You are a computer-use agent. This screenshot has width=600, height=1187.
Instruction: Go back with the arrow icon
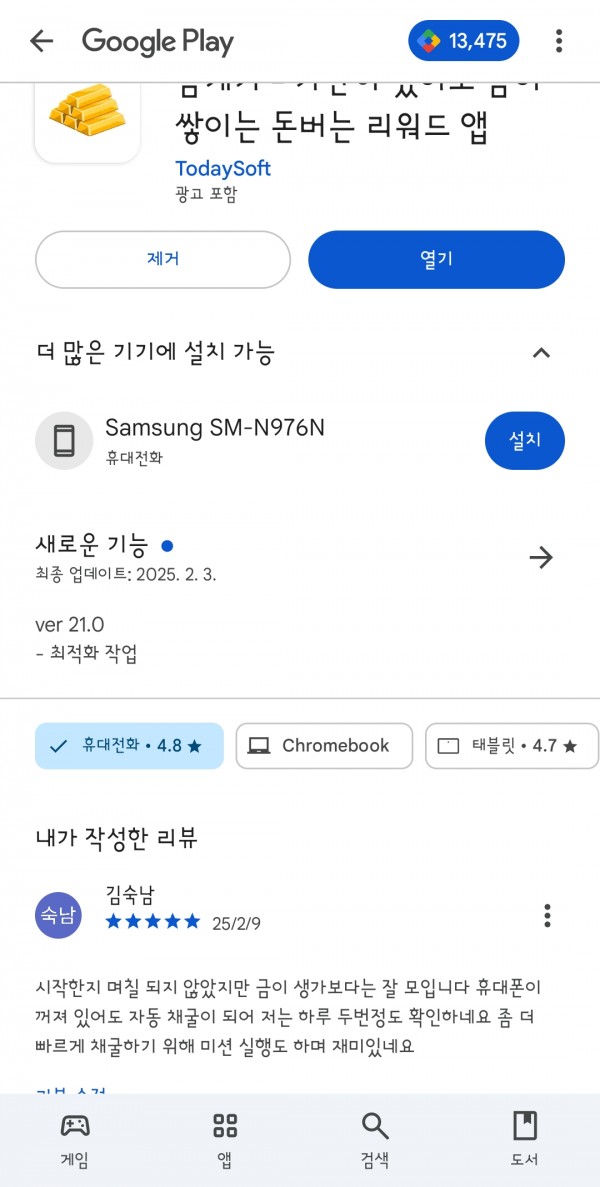coord(42,41)
